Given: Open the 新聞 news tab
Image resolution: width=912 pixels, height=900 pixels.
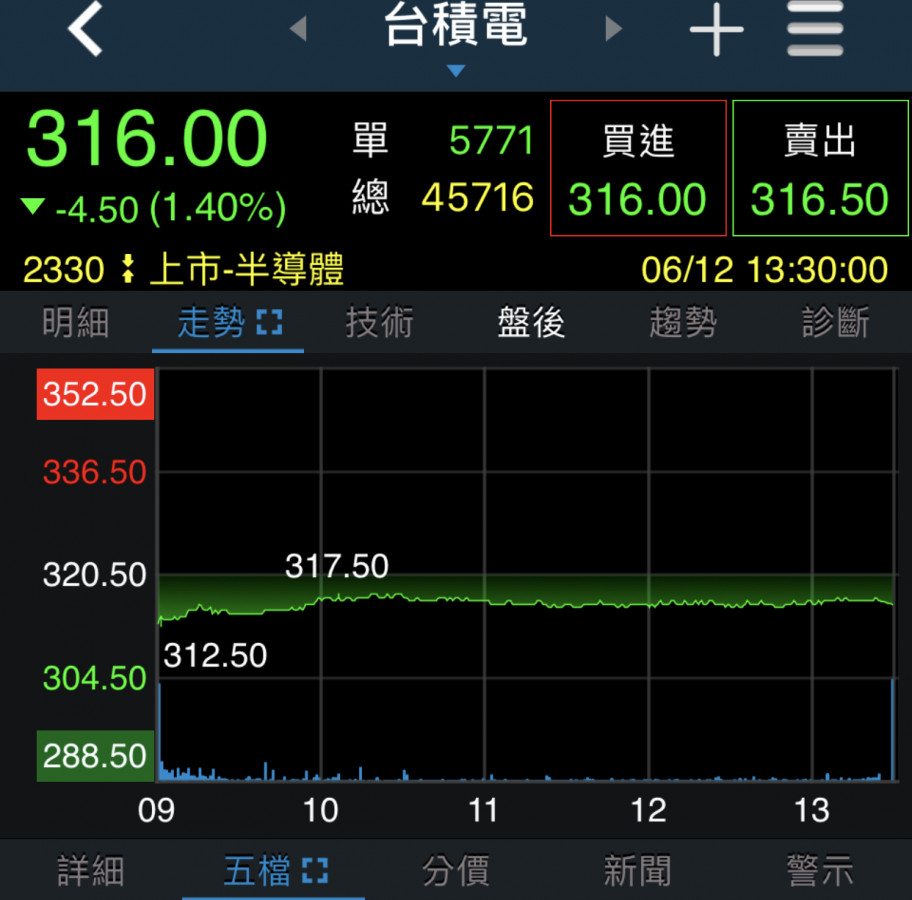Looking at the screenshot, I should click(x=638, y=870).
